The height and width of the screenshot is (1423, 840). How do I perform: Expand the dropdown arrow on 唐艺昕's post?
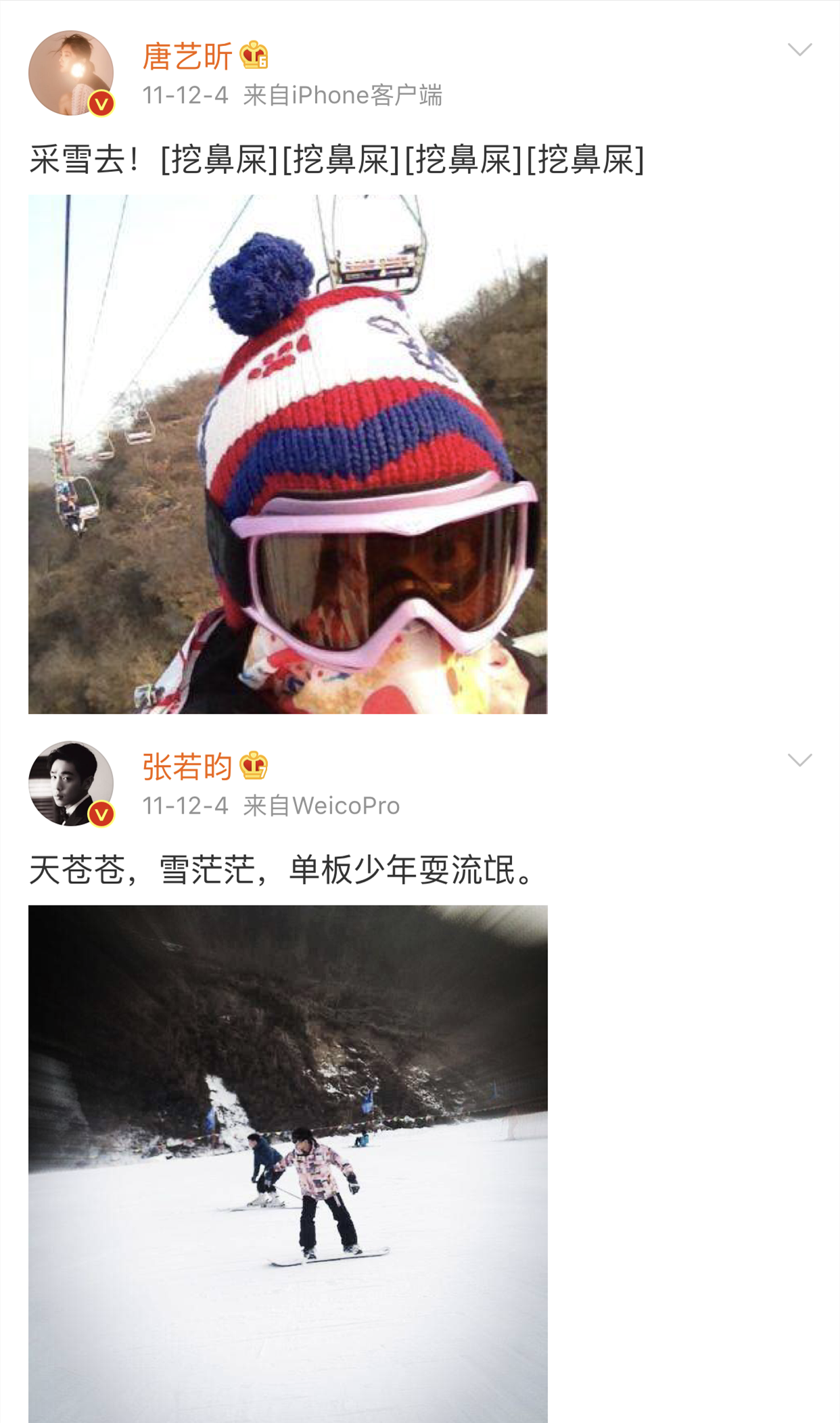click(799, 50)
